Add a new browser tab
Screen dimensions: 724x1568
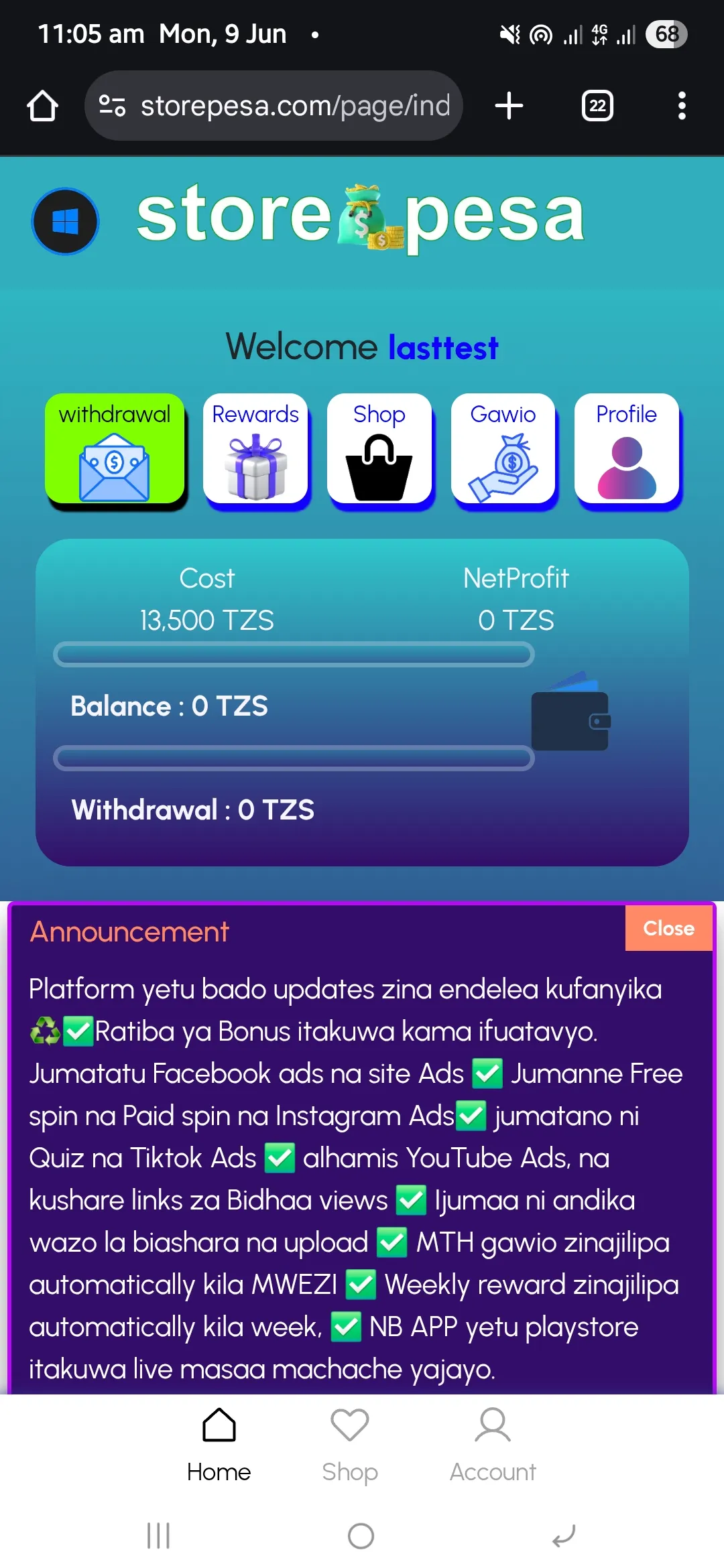tap(509, 106)
